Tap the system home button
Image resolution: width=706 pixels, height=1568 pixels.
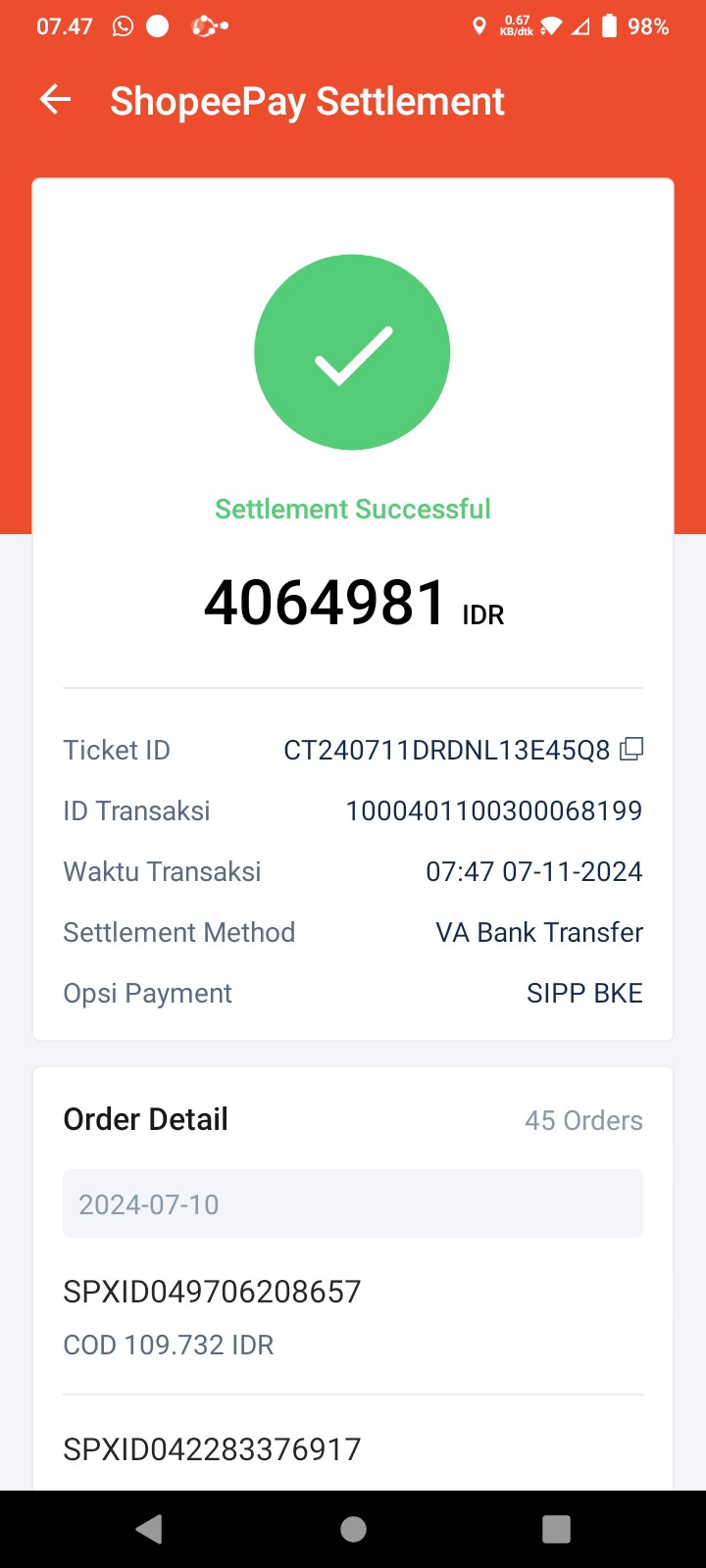pyautogui.click(x=353, y=1529)
